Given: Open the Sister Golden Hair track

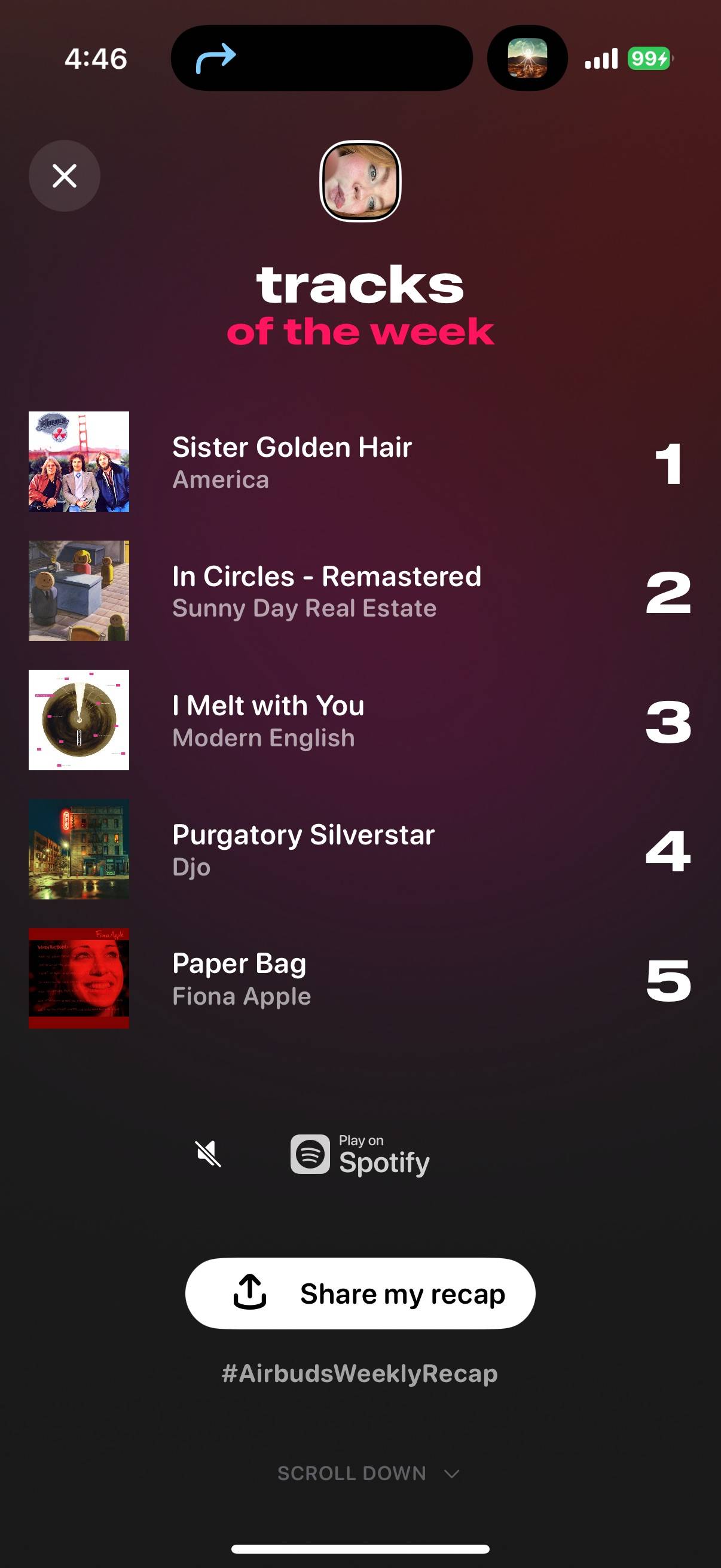Looking at the screenshot, I should (360, 462).
